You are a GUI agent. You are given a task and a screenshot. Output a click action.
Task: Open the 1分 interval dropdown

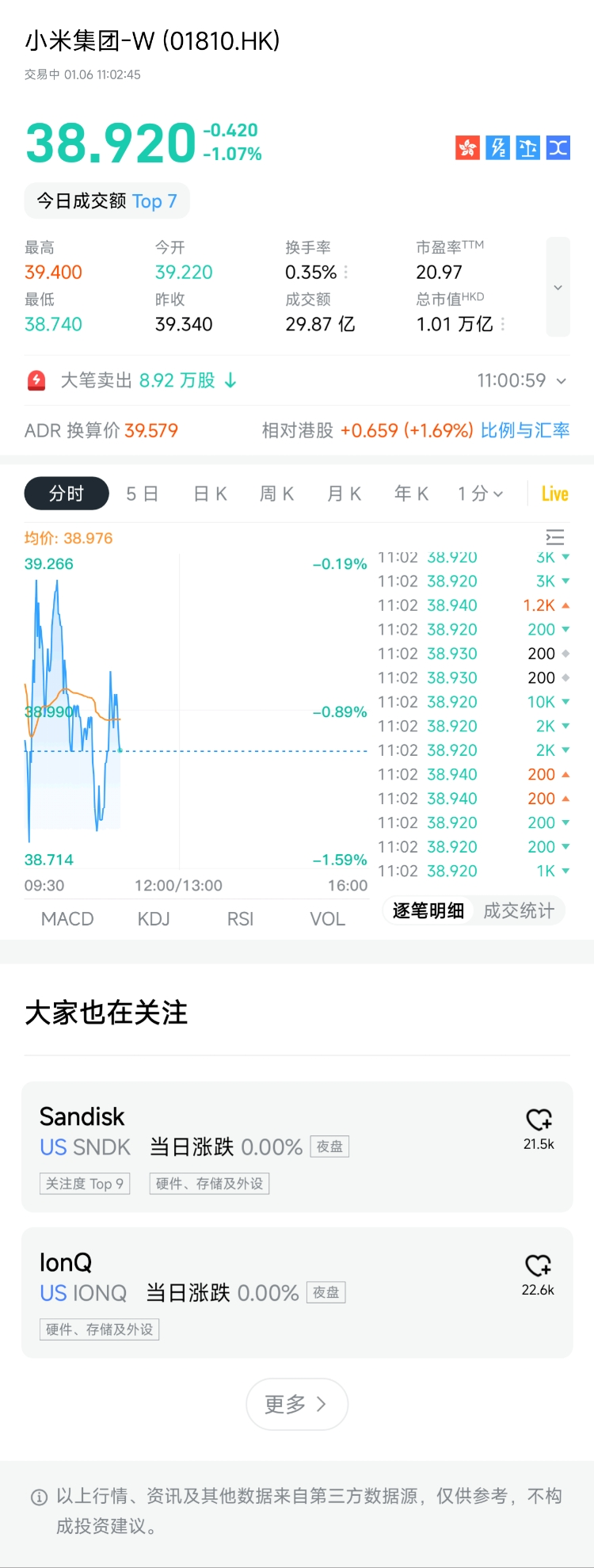click(x=480, y=494)
